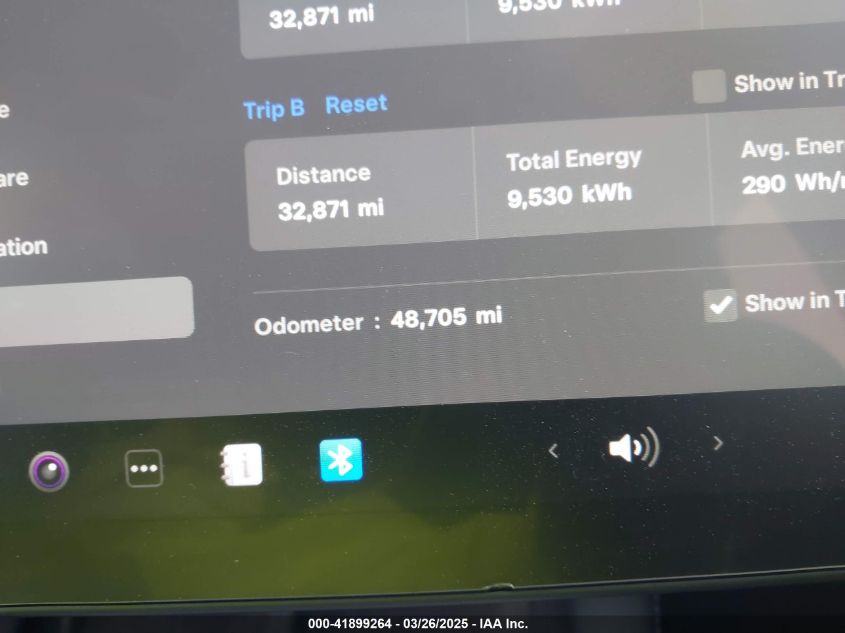Open the three-dot app launcher
The height and width of the screenshot is (633, 845).
point(144,467)
